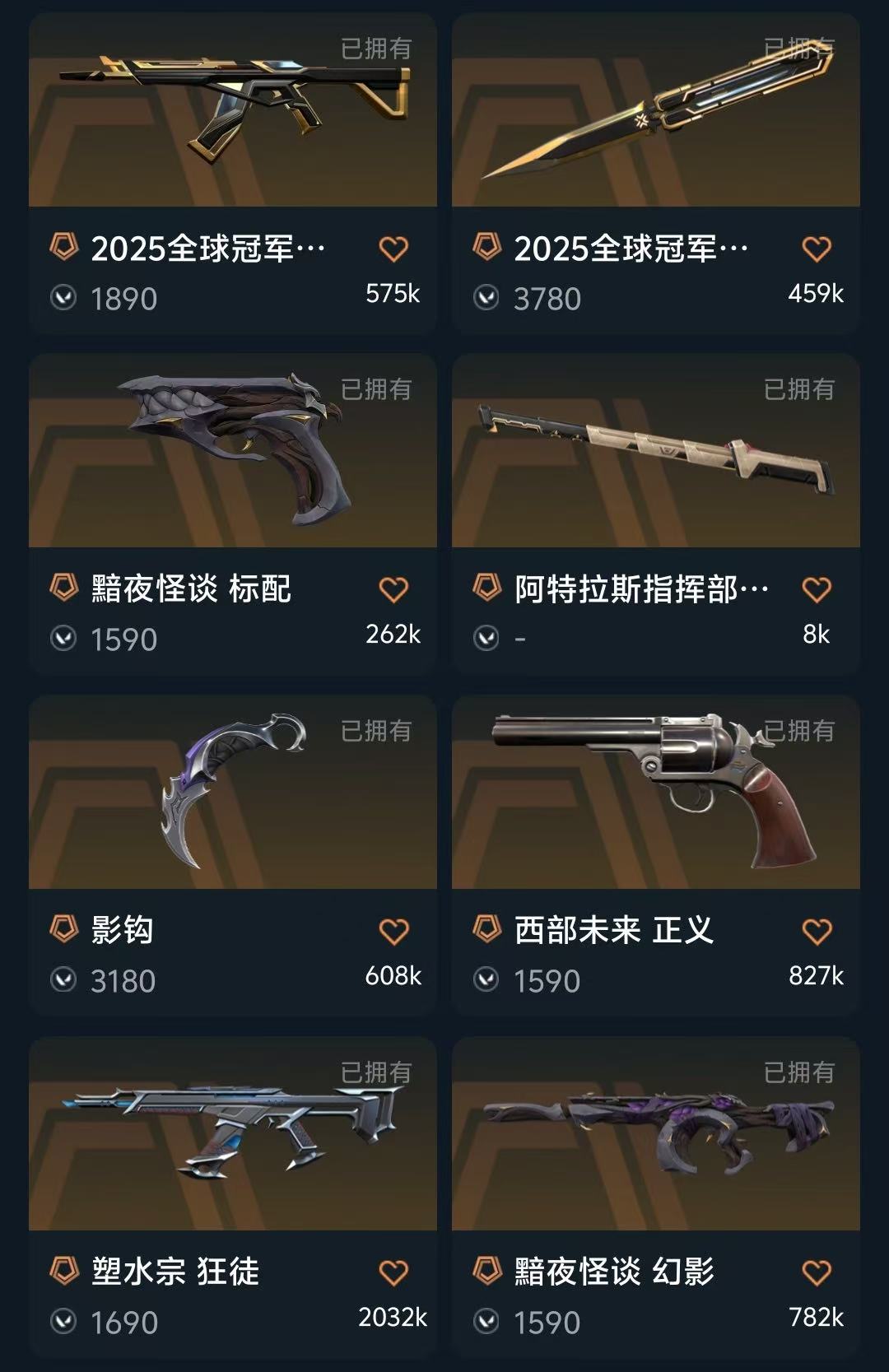This screenshot has height=1372, width=889.
Task: Favorite the 阿特拉斯指挥部 skin
Action: pyautogui.click(x=817, y=589)
